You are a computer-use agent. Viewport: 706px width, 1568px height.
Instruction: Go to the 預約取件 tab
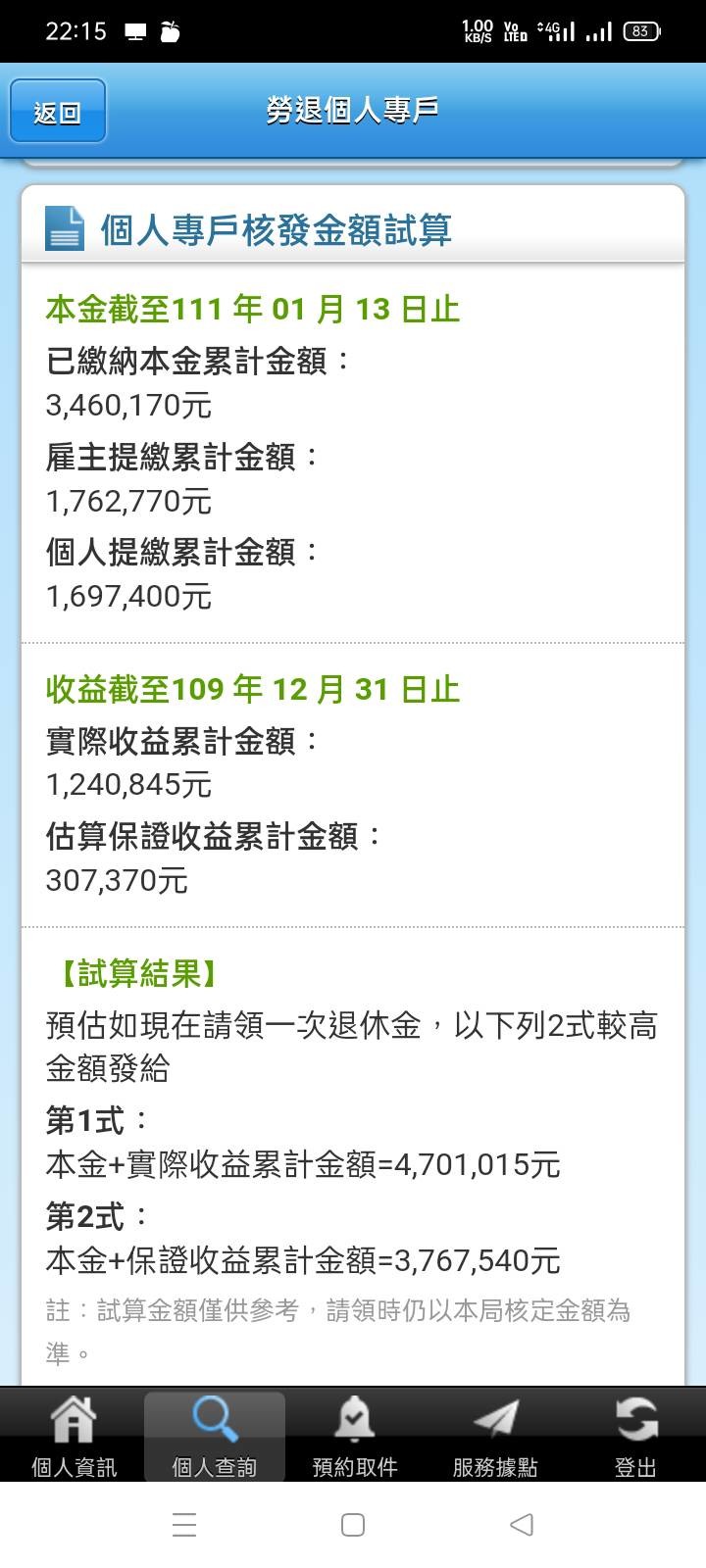pyautogui.click(x=354, y=1436)
